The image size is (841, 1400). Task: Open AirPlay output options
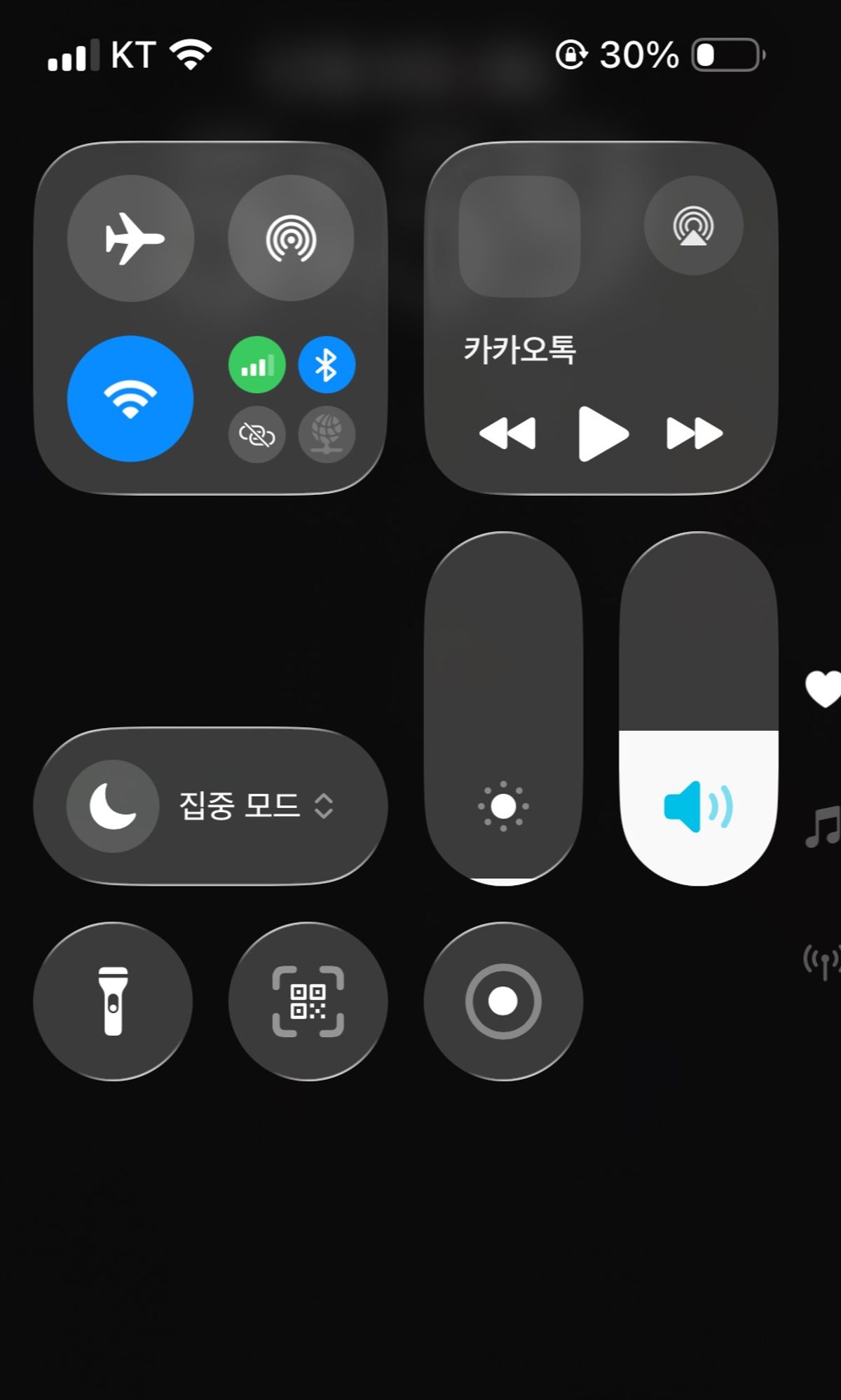(693, 226)
